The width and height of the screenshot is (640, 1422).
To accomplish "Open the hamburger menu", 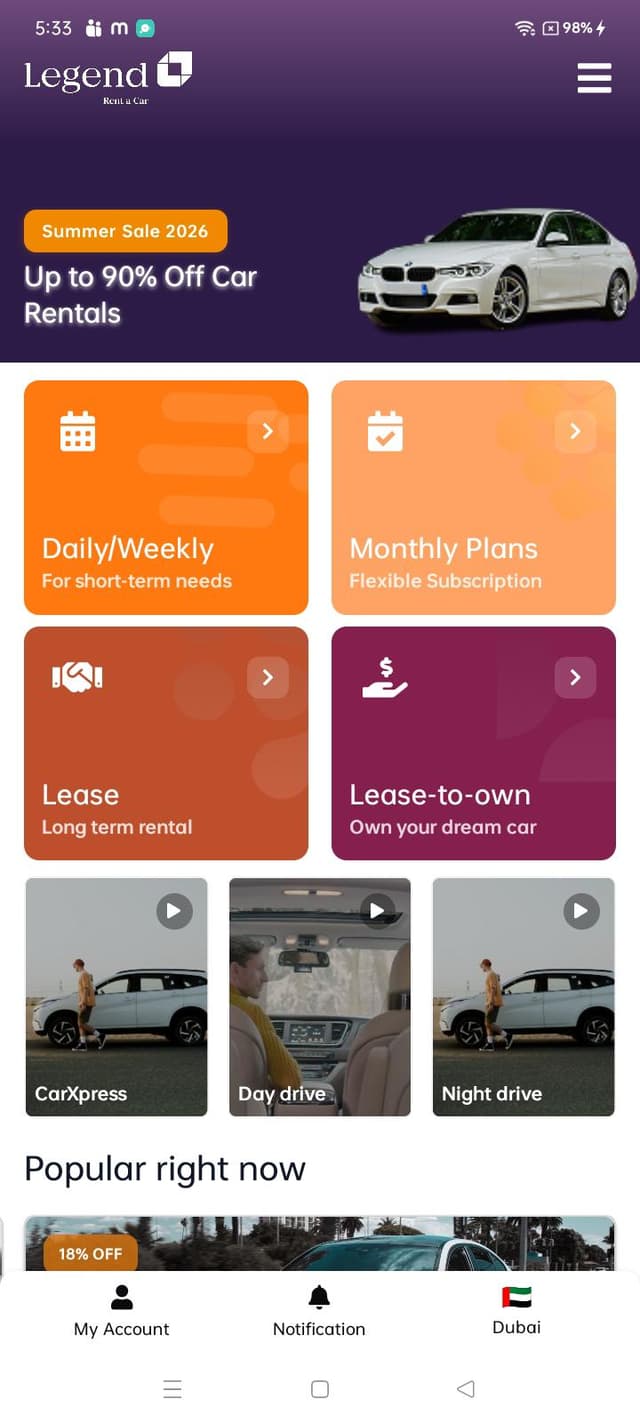I will 594,78.
